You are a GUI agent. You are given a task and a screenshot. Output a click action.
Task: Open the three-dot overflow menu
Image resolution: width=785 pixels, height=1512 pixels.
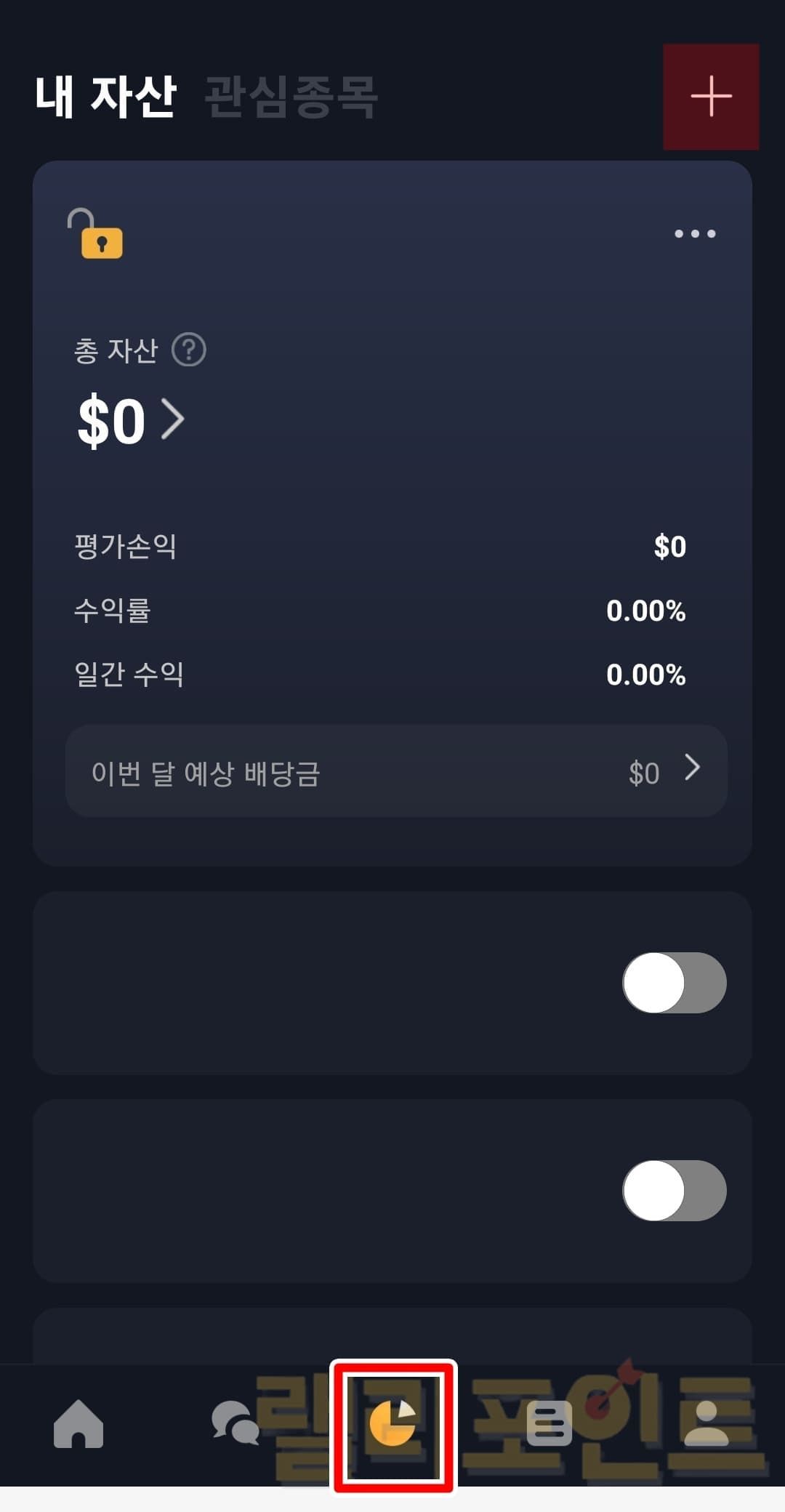(x=695, y=234)
